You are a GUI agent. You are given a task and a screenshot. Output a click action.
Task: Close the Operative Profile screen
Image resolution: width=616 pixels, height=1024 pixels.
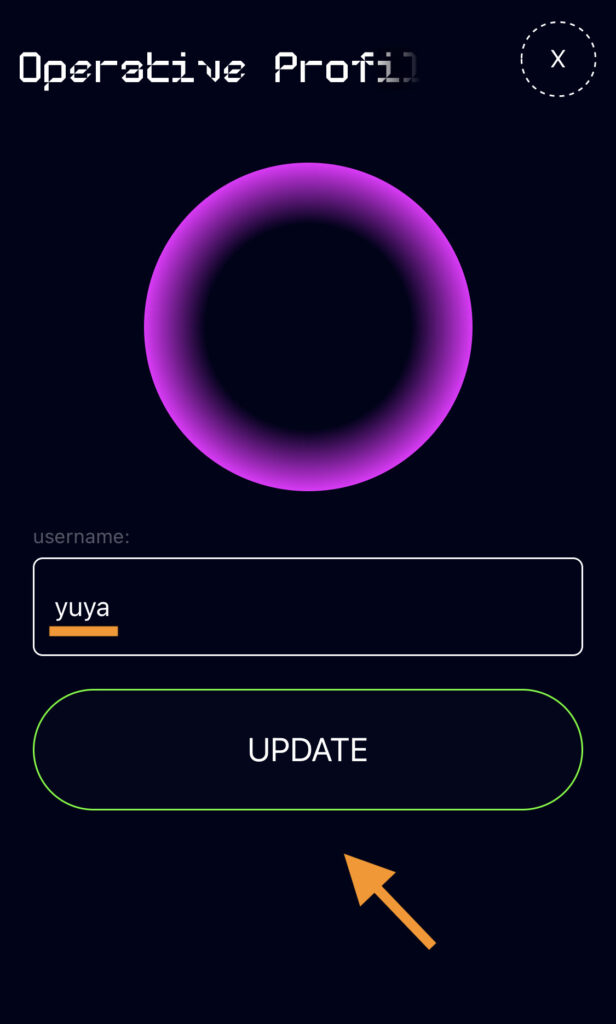click(x=558, y=59)
